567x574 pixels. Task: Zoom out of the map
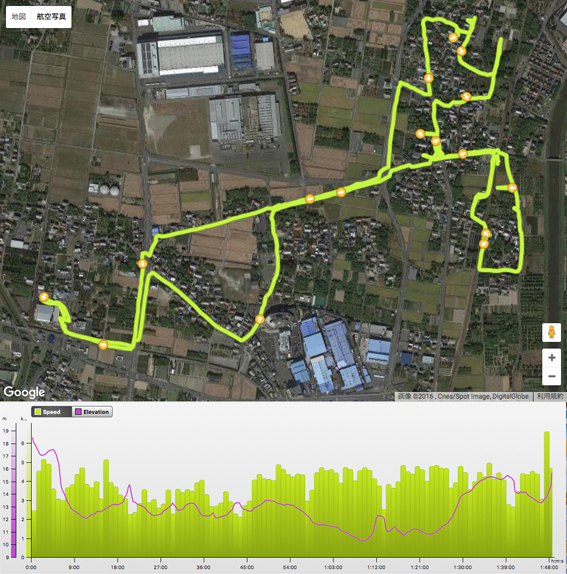(551, 376)
